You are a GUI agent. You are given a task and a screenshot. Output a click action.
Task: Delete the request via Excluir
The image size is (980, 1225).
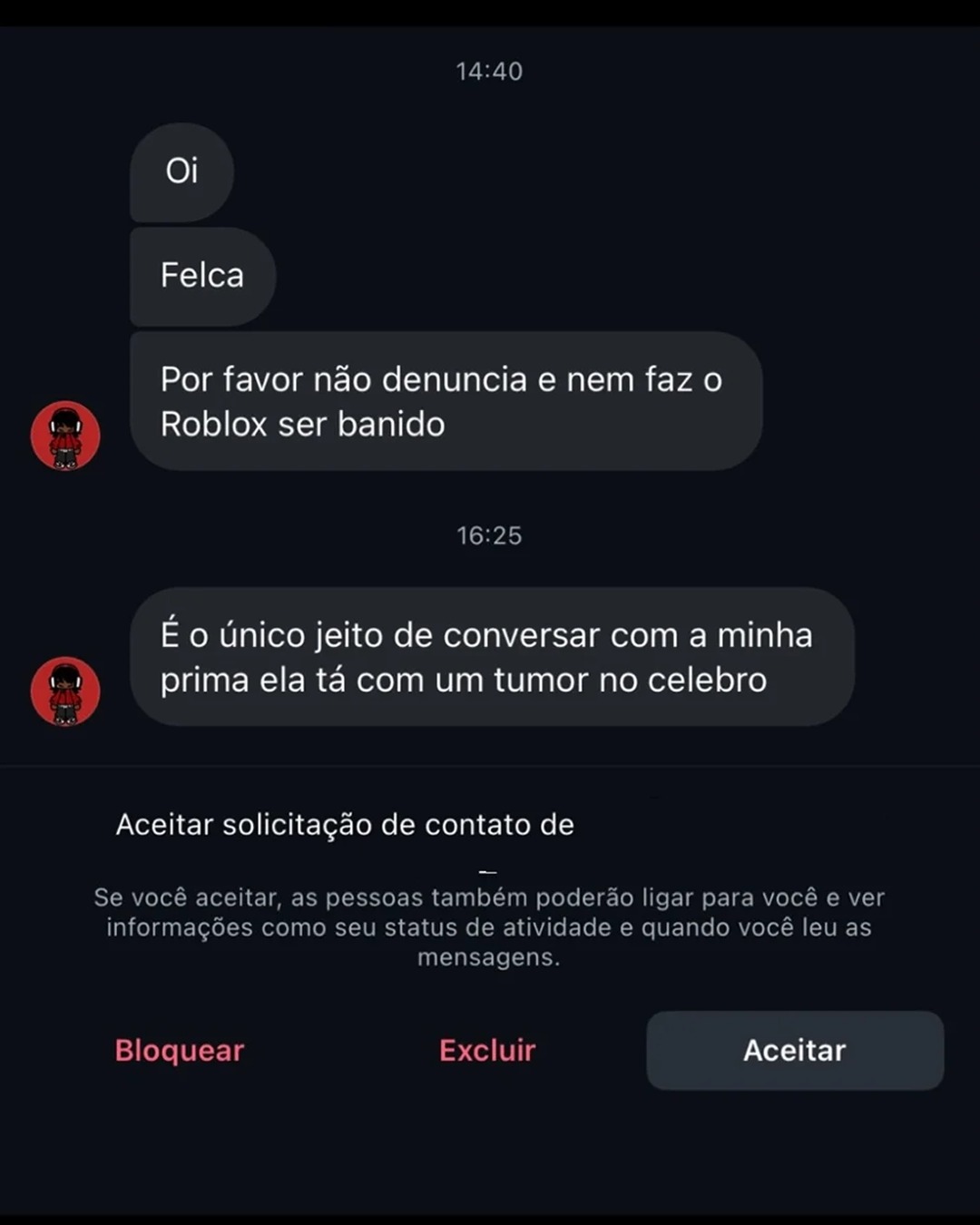(x=487, y=1050)
